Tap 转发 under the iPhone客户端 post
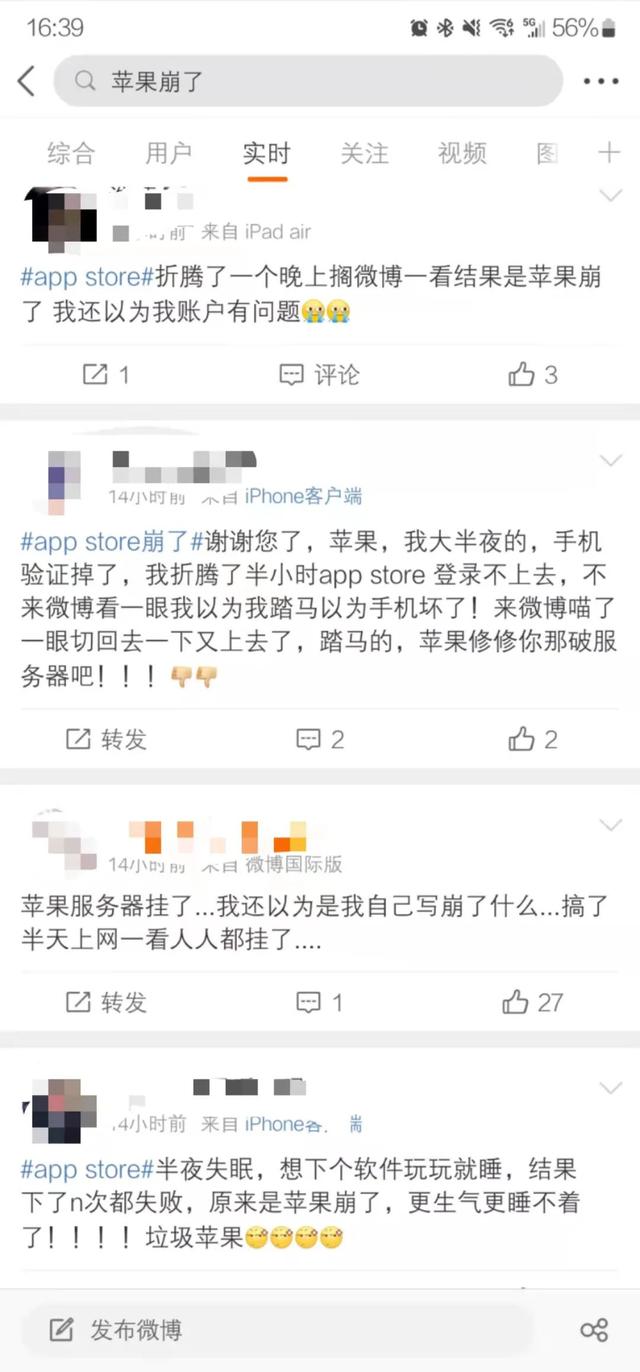 coord(106,739)
